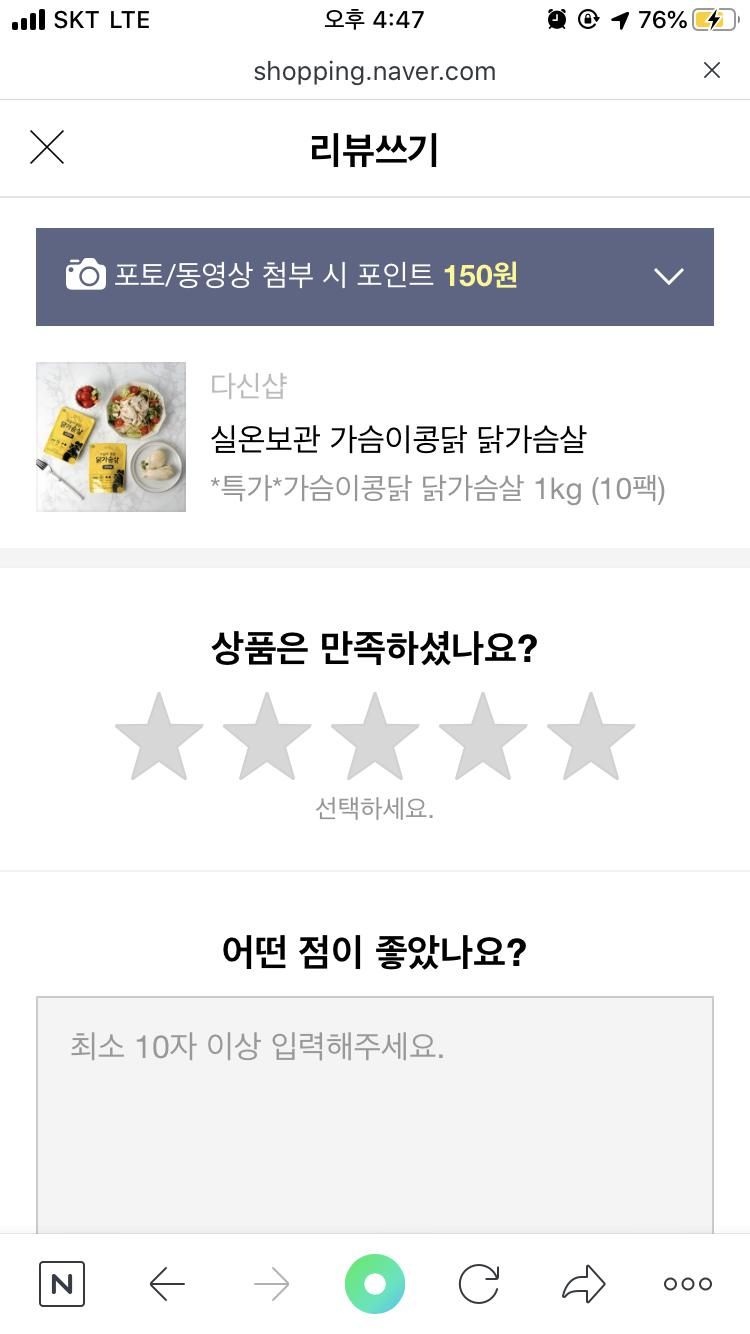750x1334 pixels.
Task: Rate the product two stars
Action: point(267,737)
